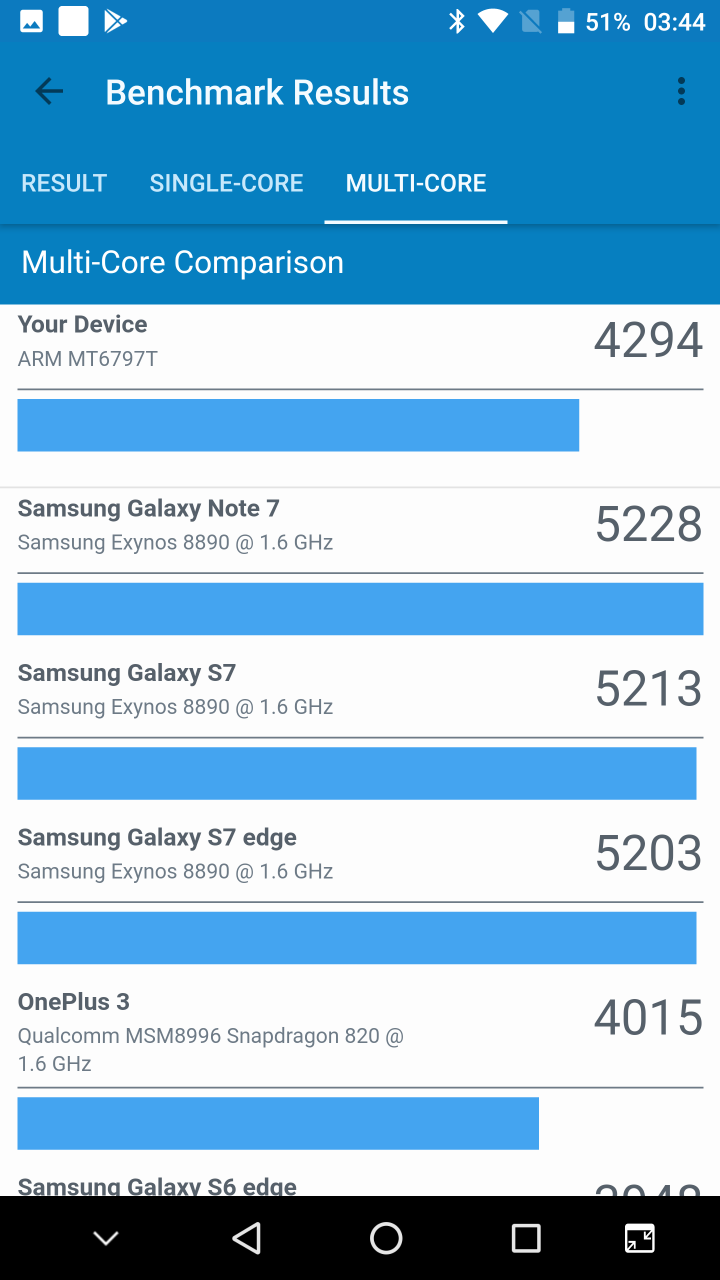Go back from Benchmark Results
The image size is (720, 1280).
point(48,92)
